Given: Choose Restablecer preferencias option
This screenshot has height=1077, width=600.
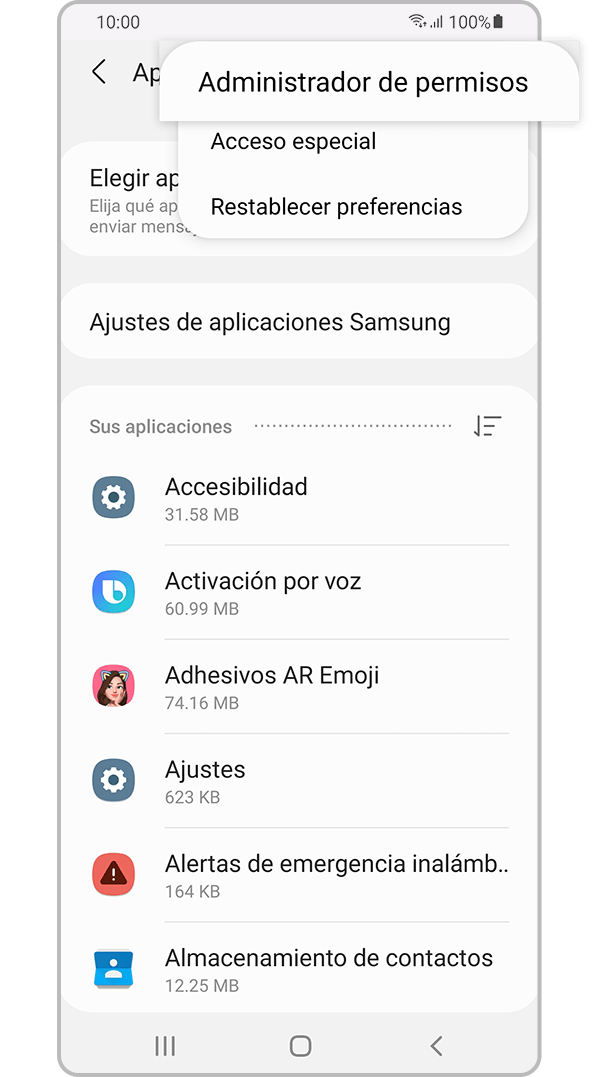Looking at the screenshot, I should (x=336, y=207).
